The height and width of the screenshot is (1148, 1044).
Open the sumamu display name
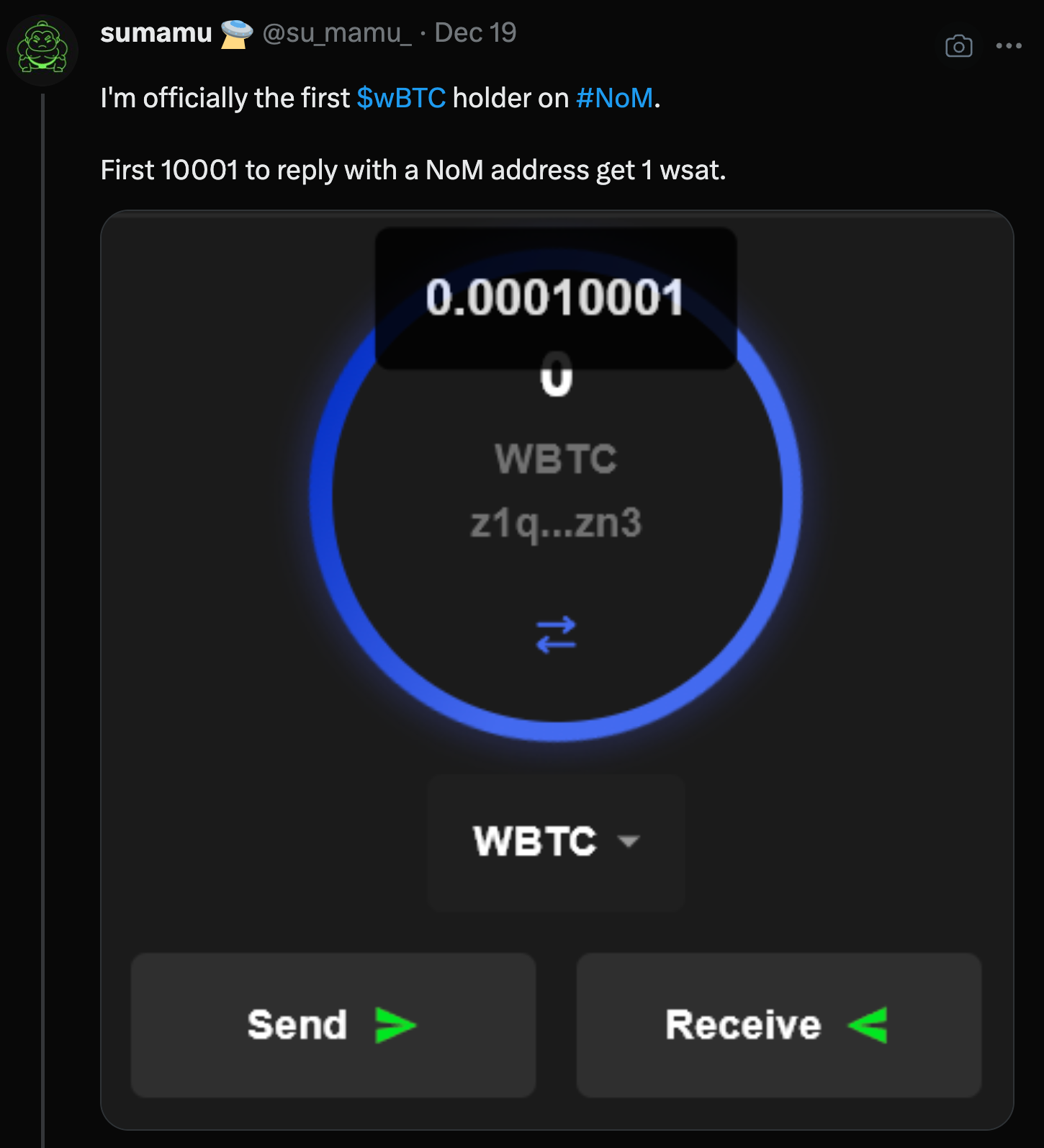coord(156,32)
